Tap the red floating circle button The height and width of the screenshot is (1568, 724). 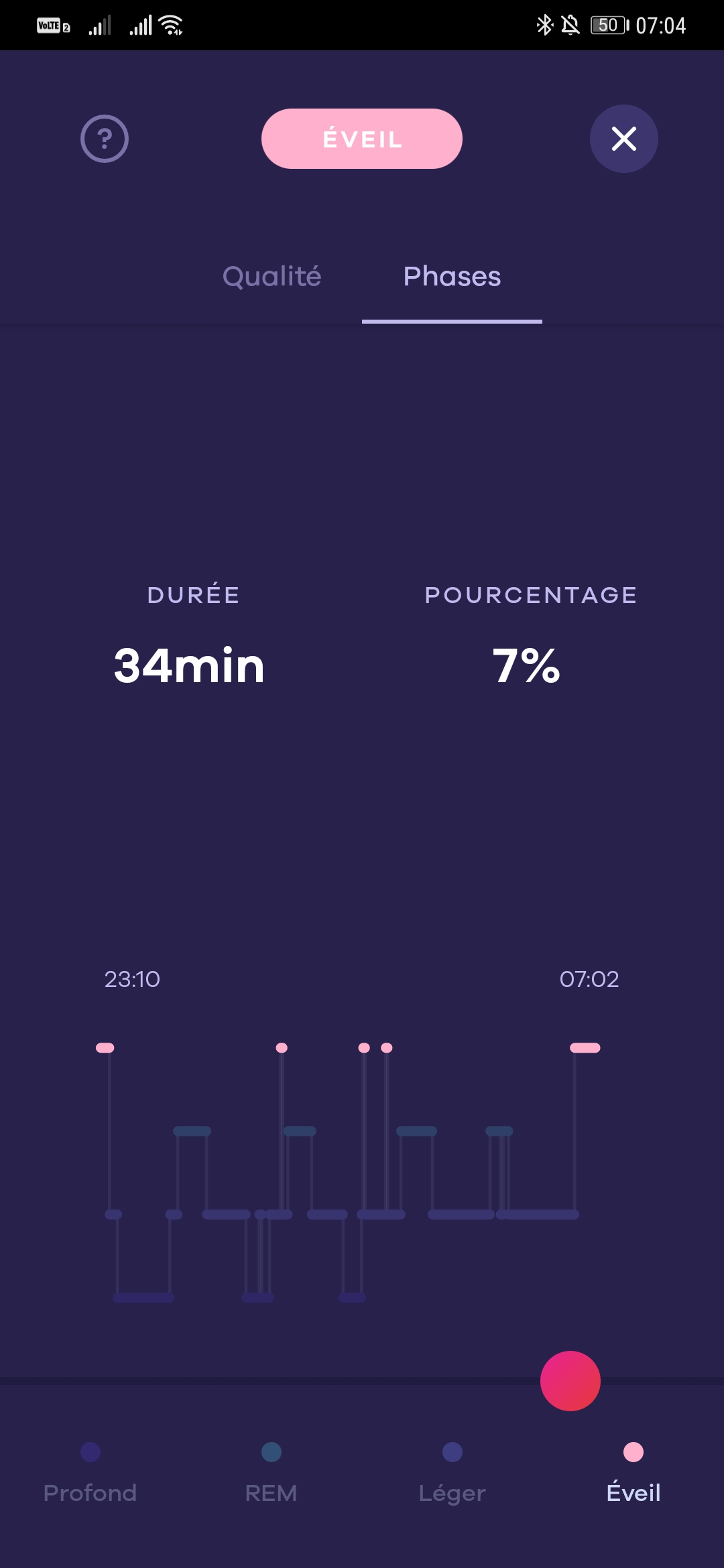pyautogui.click(x=570, y=1381)
